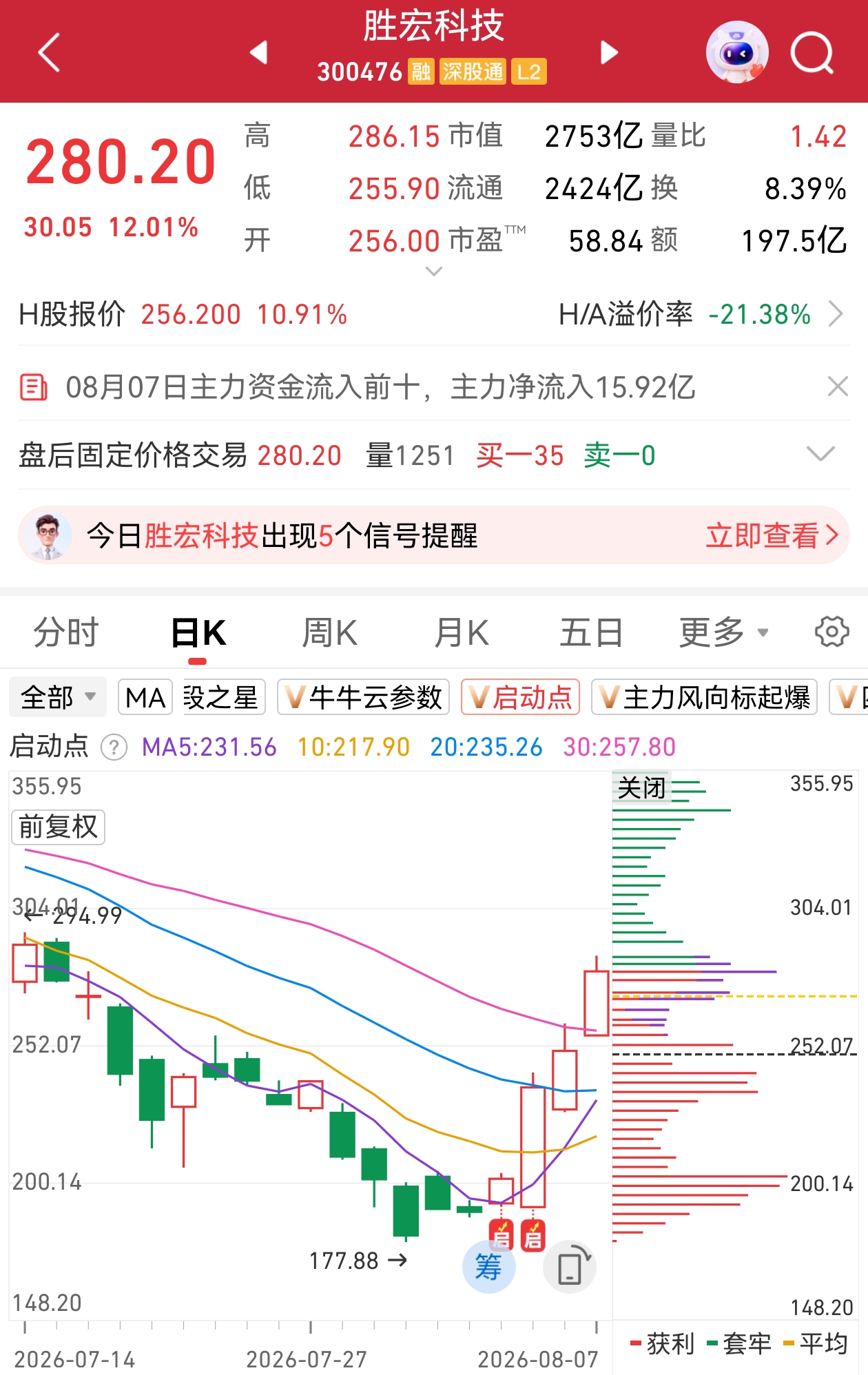
Task: Switch to the previous stock
Action: pyautogui.click(x=258, y=52)
